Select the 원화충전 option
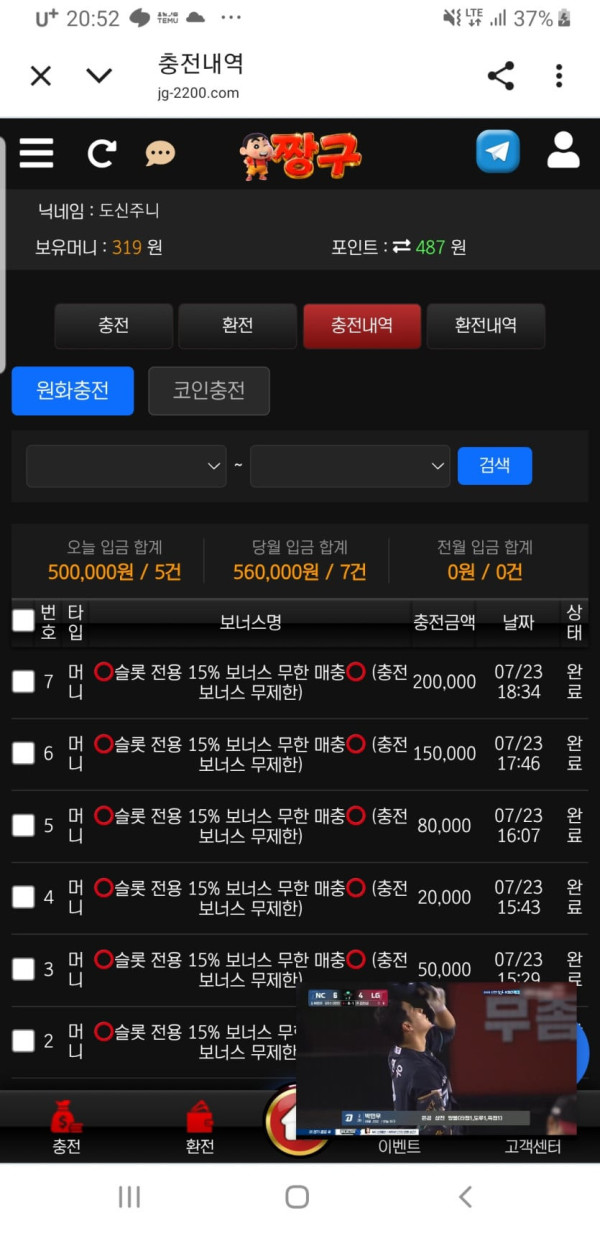This screenshot has width=600, height=1233. 72,391
